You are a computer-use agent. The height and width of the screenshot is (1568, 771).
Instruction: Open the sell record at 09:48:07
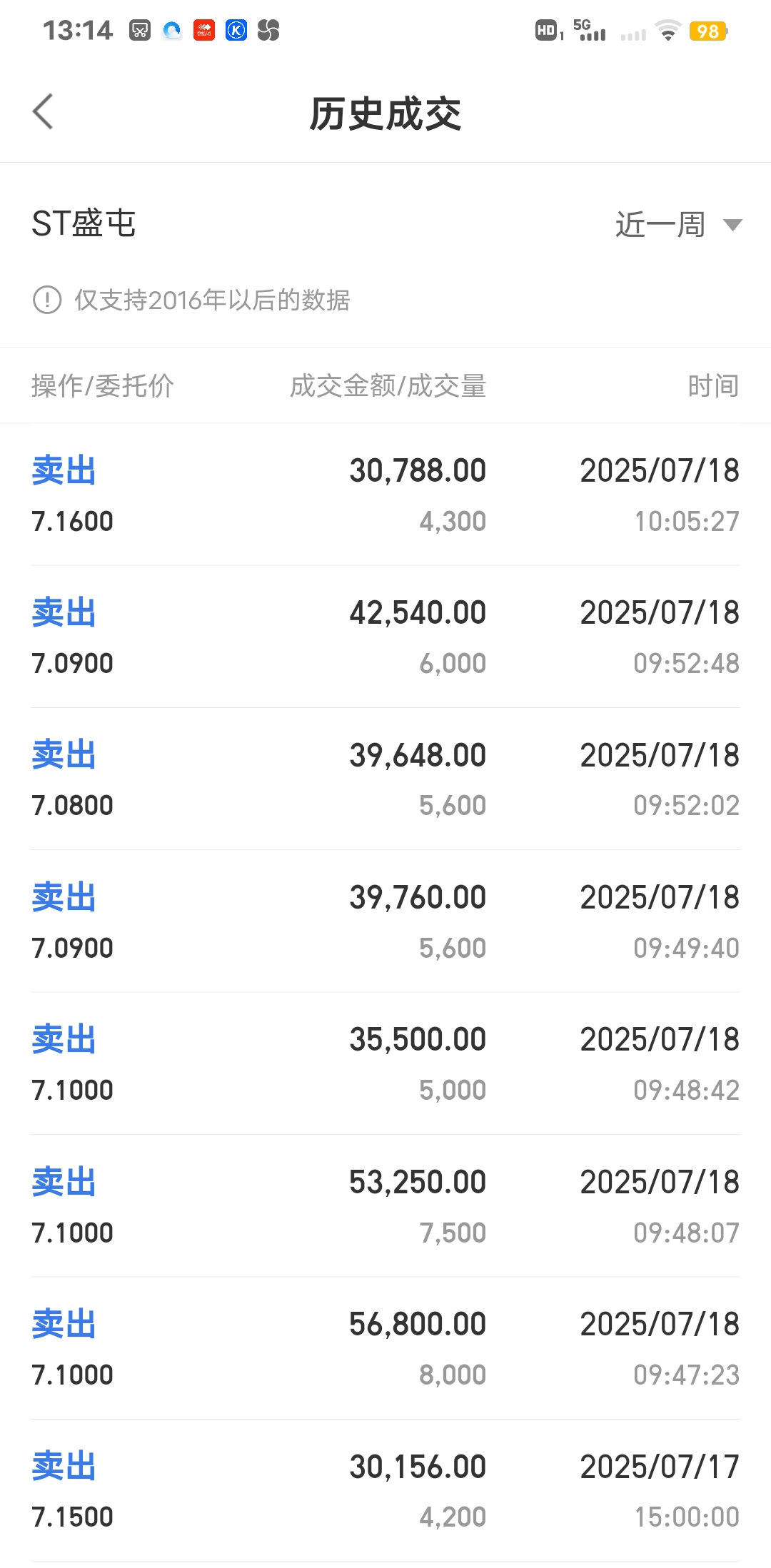[385, 1205]
